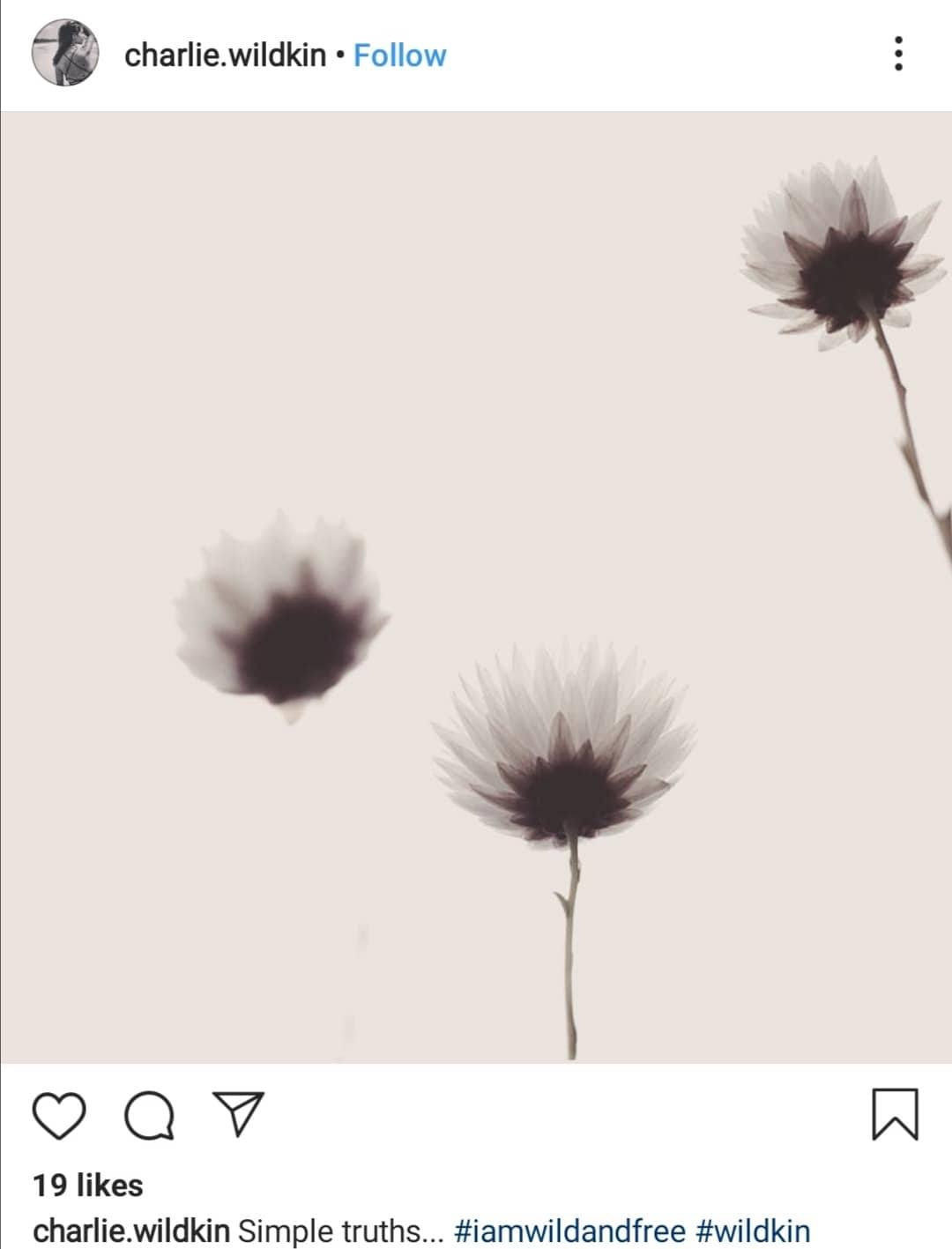Tap charlie.wildkin username in the caption
Viewport: 952px width, 1249px height.
pyautogui.click(x=131, y=1230)
